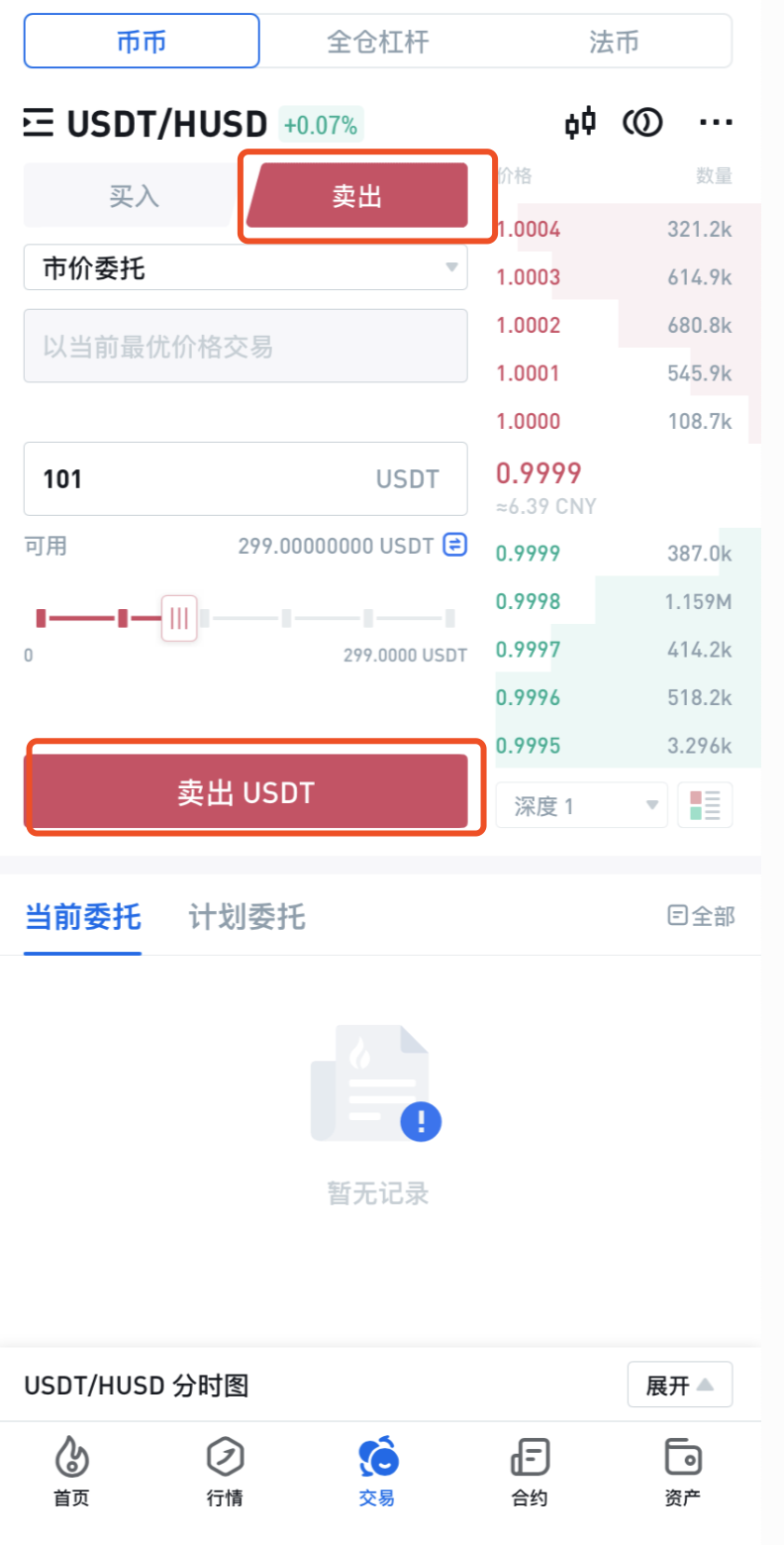Open the 资产 assets tab
This screenshot has width=784, height=1545.
[683, 1471]
